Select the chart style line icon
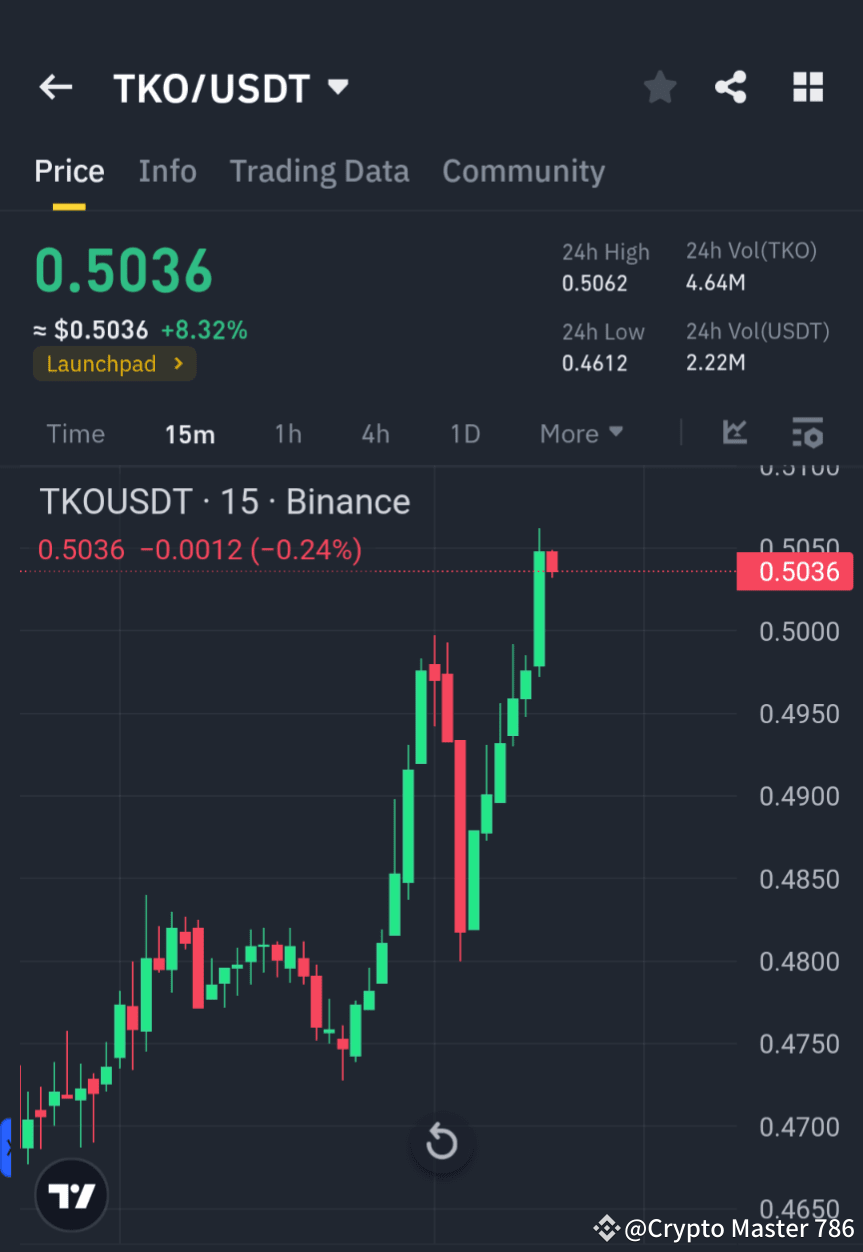 735,433
